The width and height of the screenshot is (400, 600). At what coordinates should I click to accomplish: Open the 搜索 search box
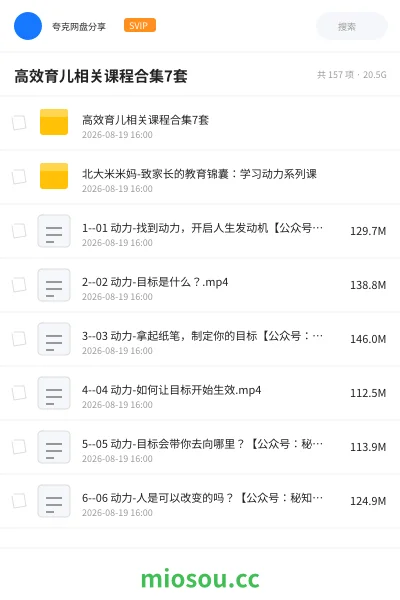pyautogui.click(x=351, y=26)
